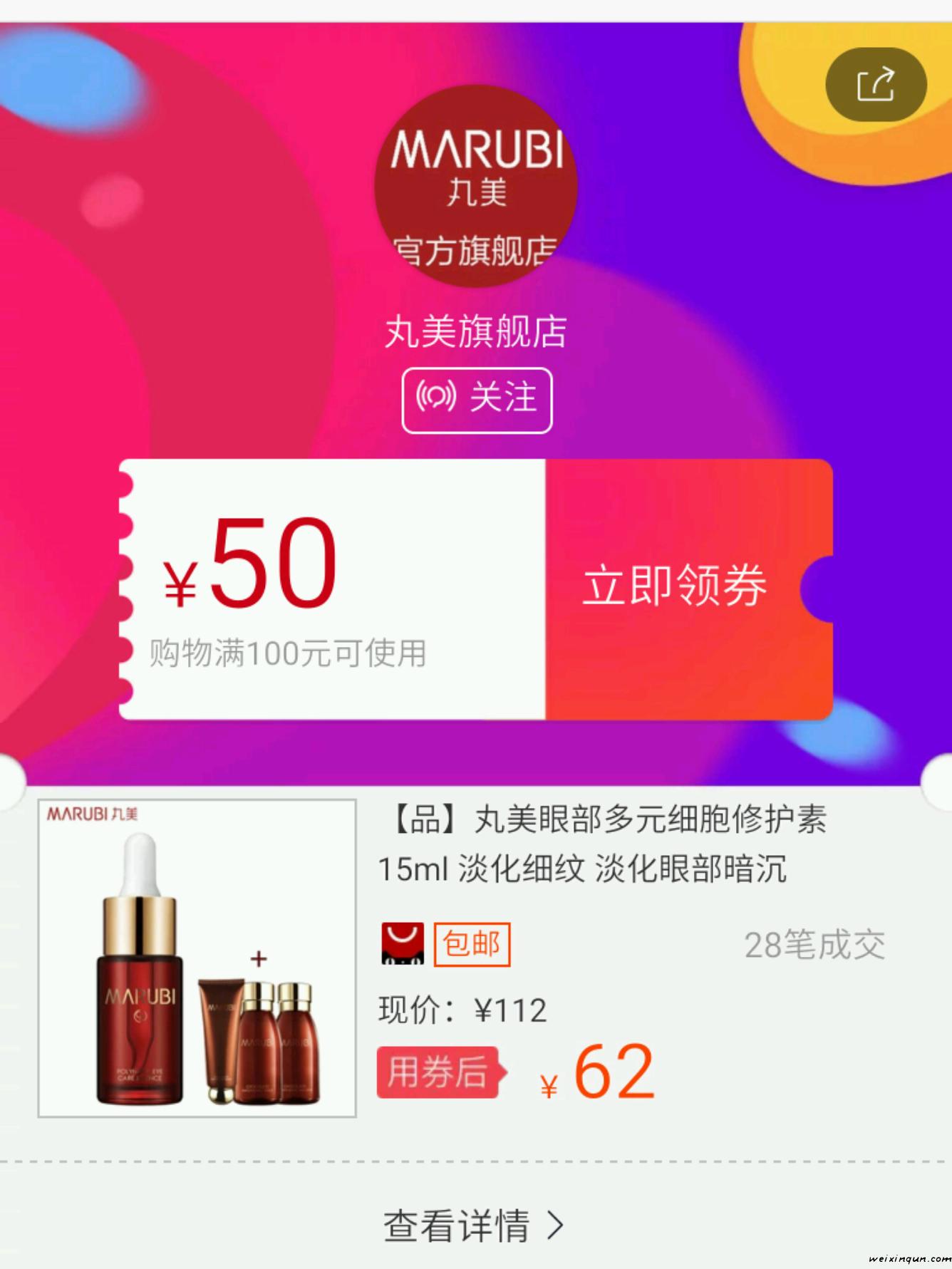Open the Marubi store logo
Screen dimensions: 952x1269
pos(476,187)
